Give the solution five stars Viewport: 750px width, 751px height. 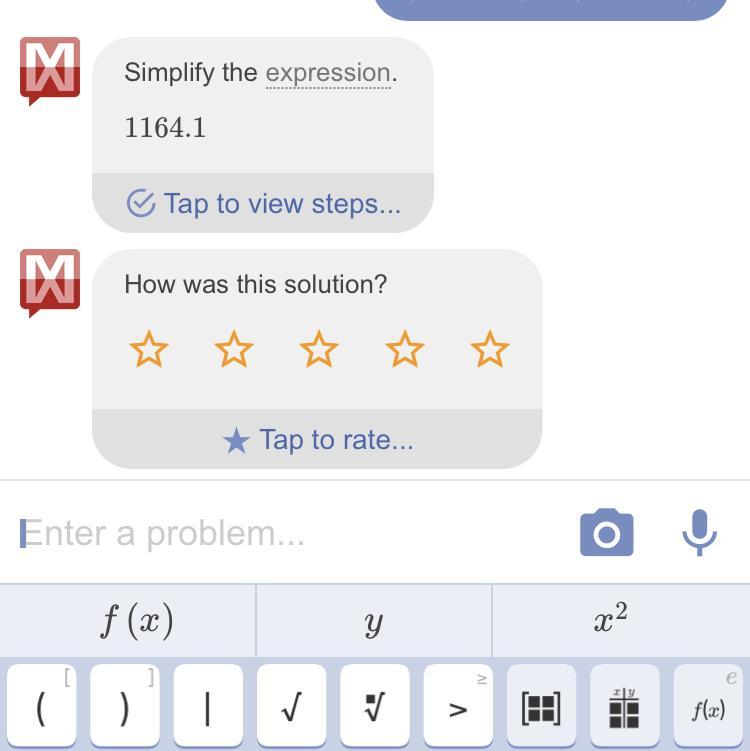pos(489,350)
